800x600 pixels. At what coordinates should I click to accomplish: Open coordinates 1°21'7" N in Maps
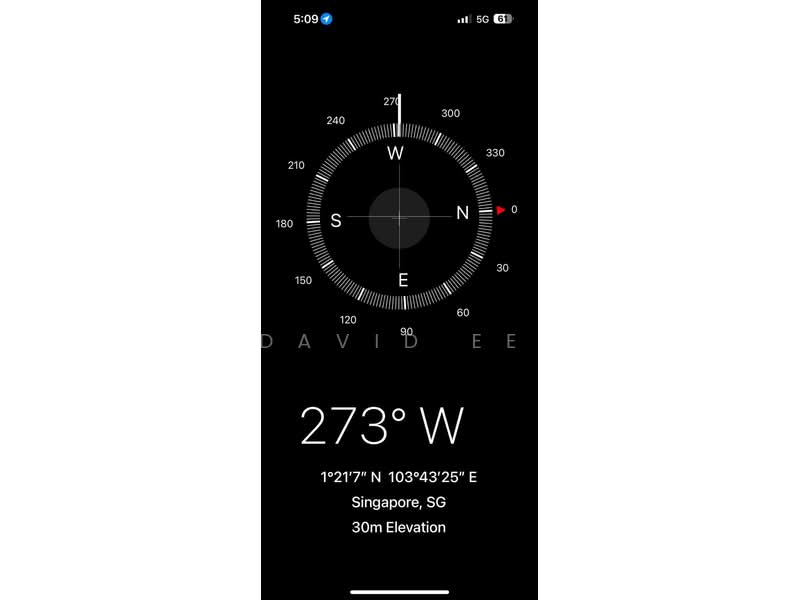click(x=399, y=477)
